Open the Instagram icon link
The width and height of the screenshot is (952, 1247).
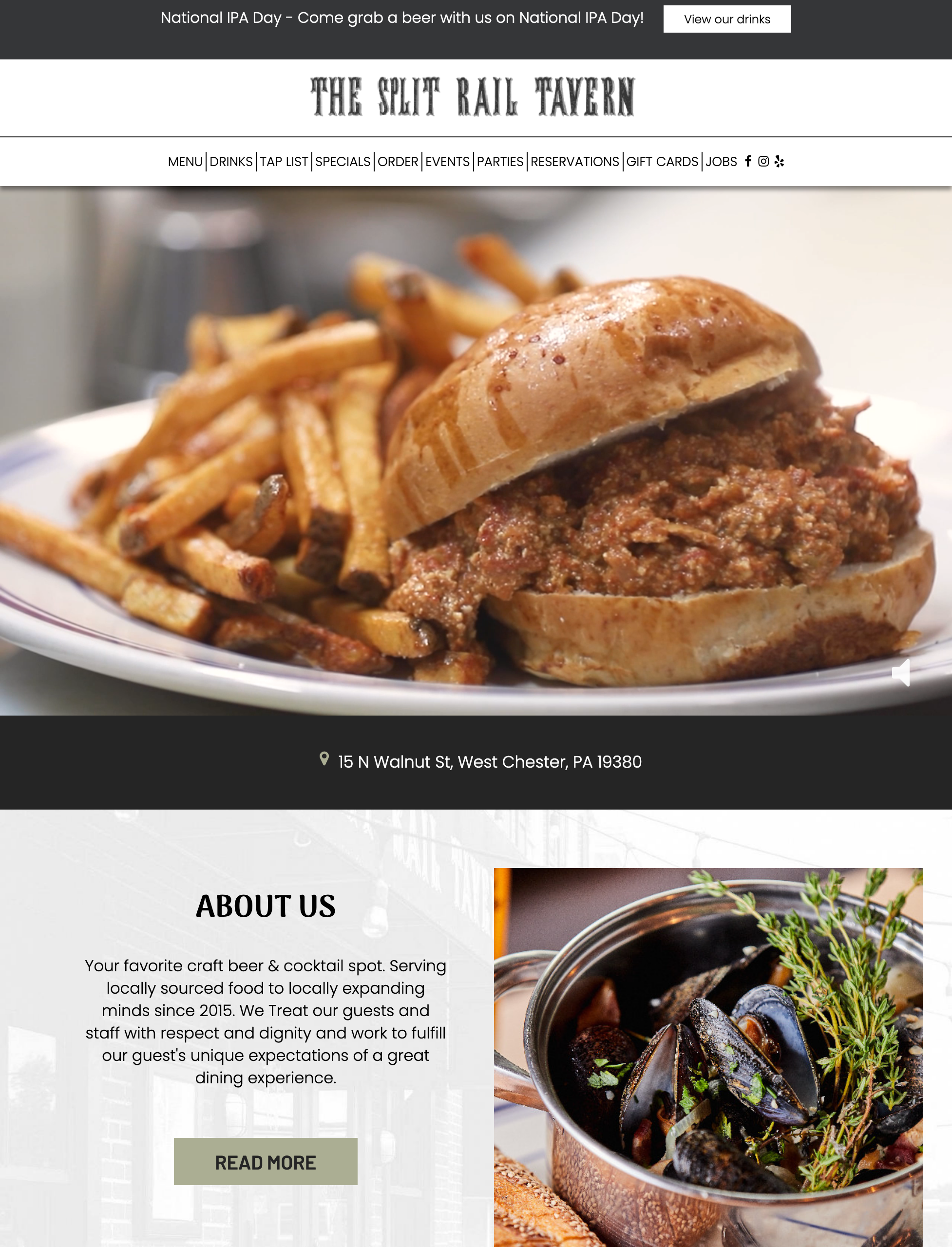click(x=763, y=161)
